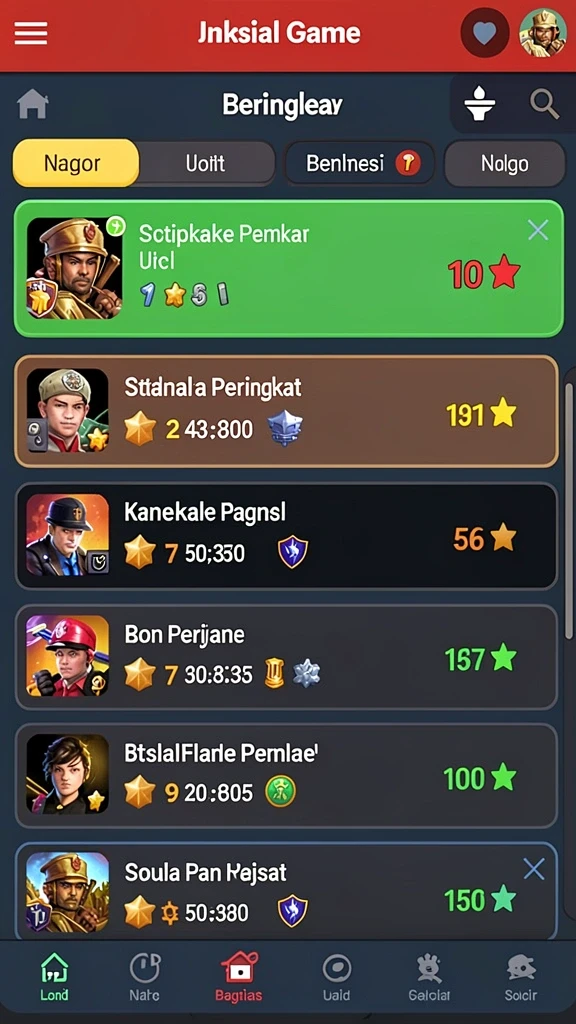Open the Salciat bottom tab
Viewport: 576px width, 1024px height.
(429, 976)
